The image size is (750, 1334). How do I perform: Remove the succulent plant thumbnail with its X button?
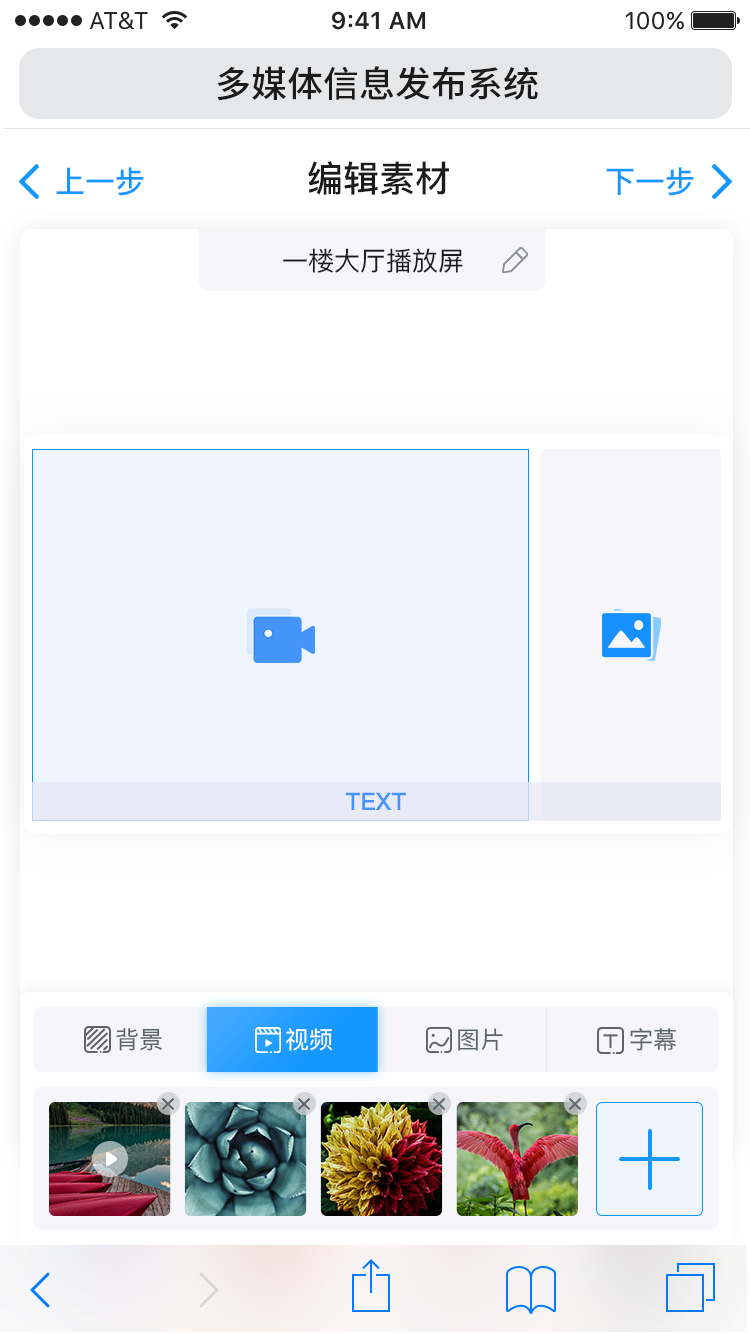(303, 1104)
